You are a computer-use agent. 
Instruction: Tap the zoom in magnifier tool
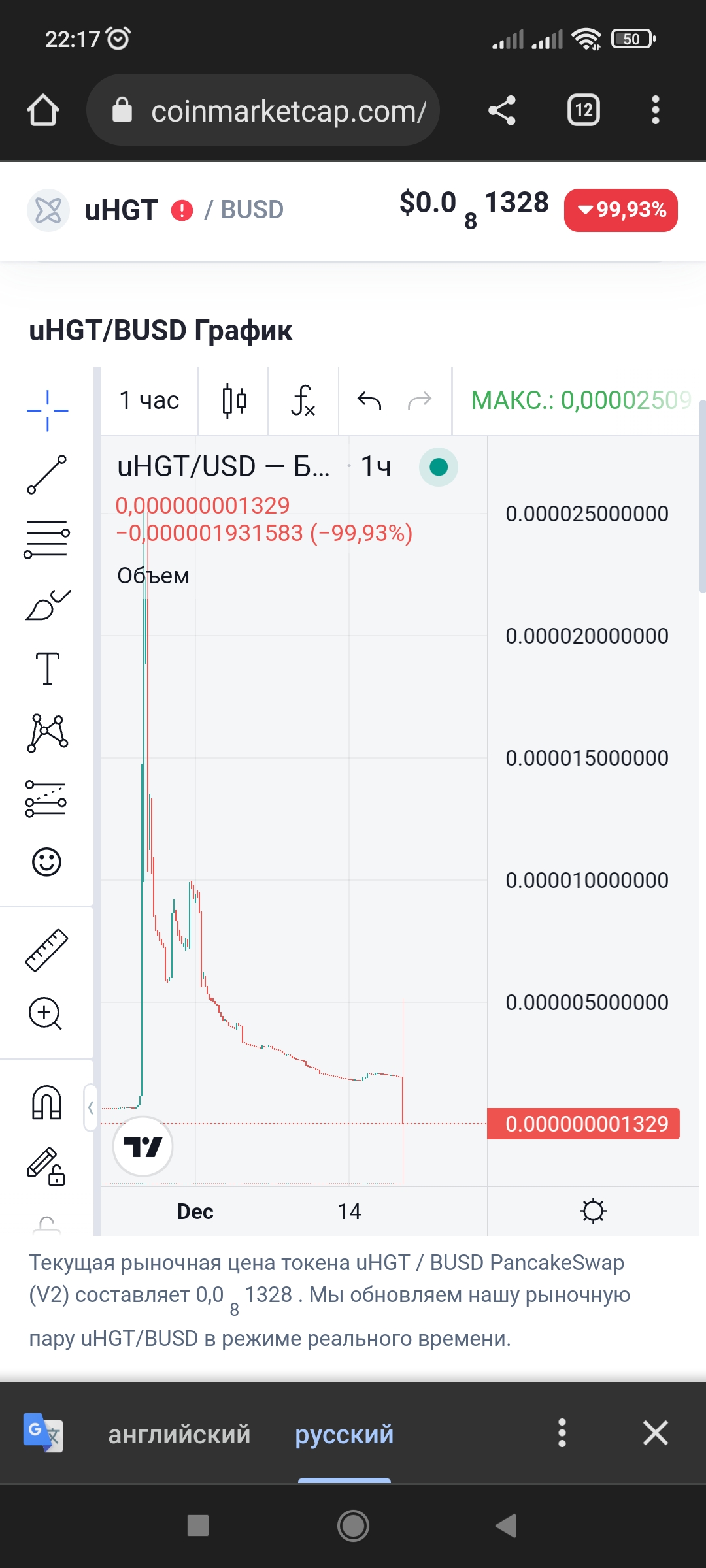point(45,1013)
